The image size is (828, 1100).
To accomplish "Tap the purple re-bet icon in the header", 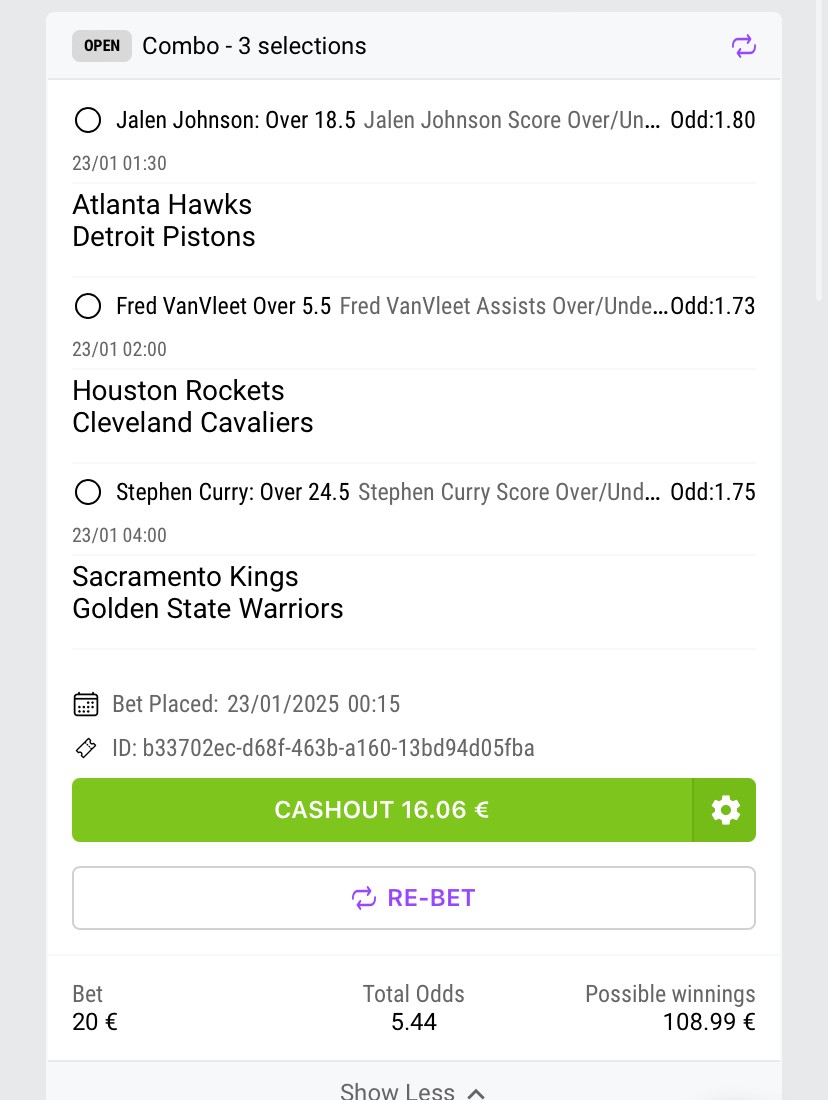I will (x=743, y=46).
